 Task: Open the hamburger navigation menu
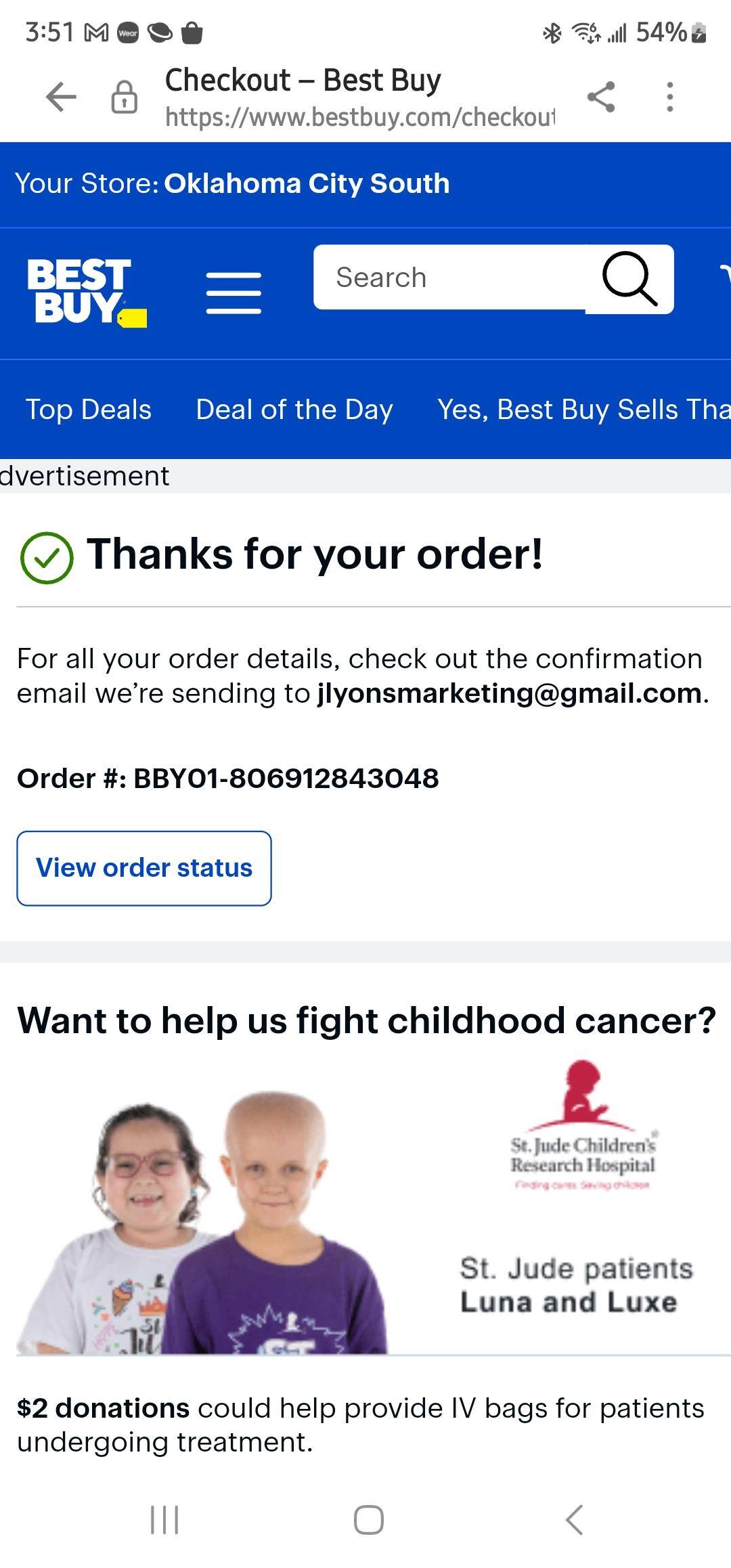(x=234, y=292)
